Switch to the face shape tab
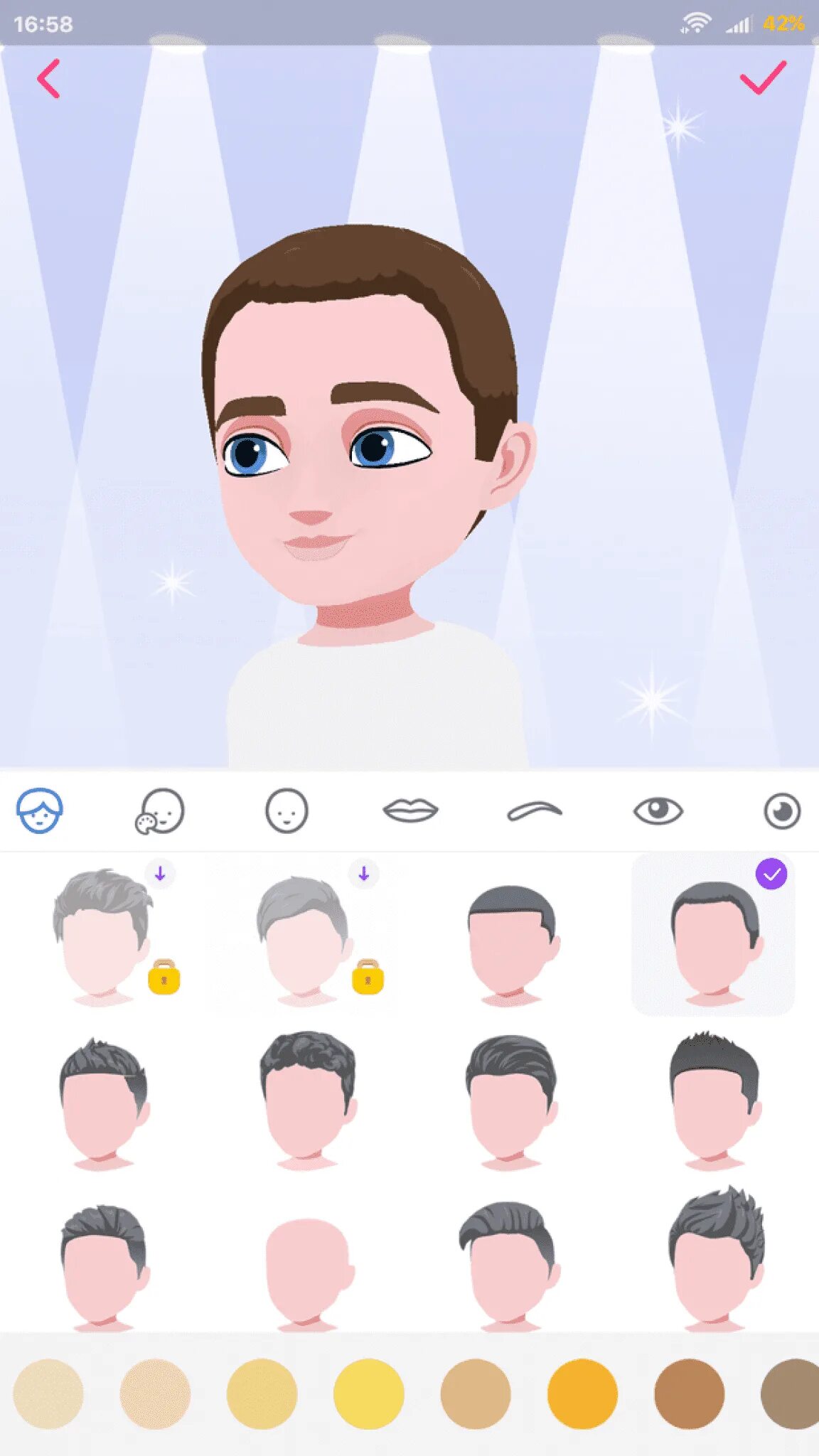This screenshot has height=1456, width=819. [x=287, y=810]
